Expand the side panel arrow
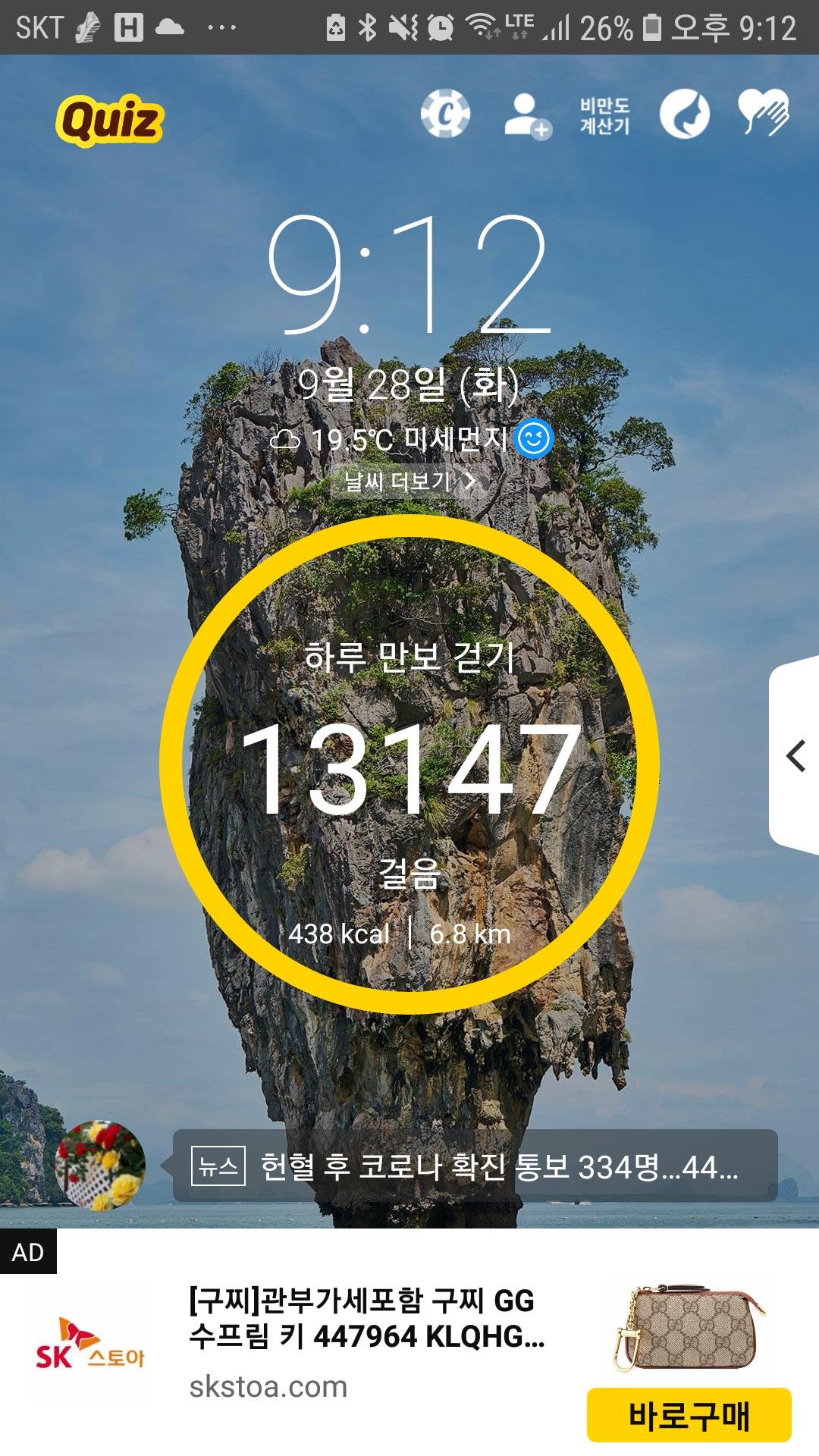This screenshot has width=819, height=1456. click(x=795, y=756)
